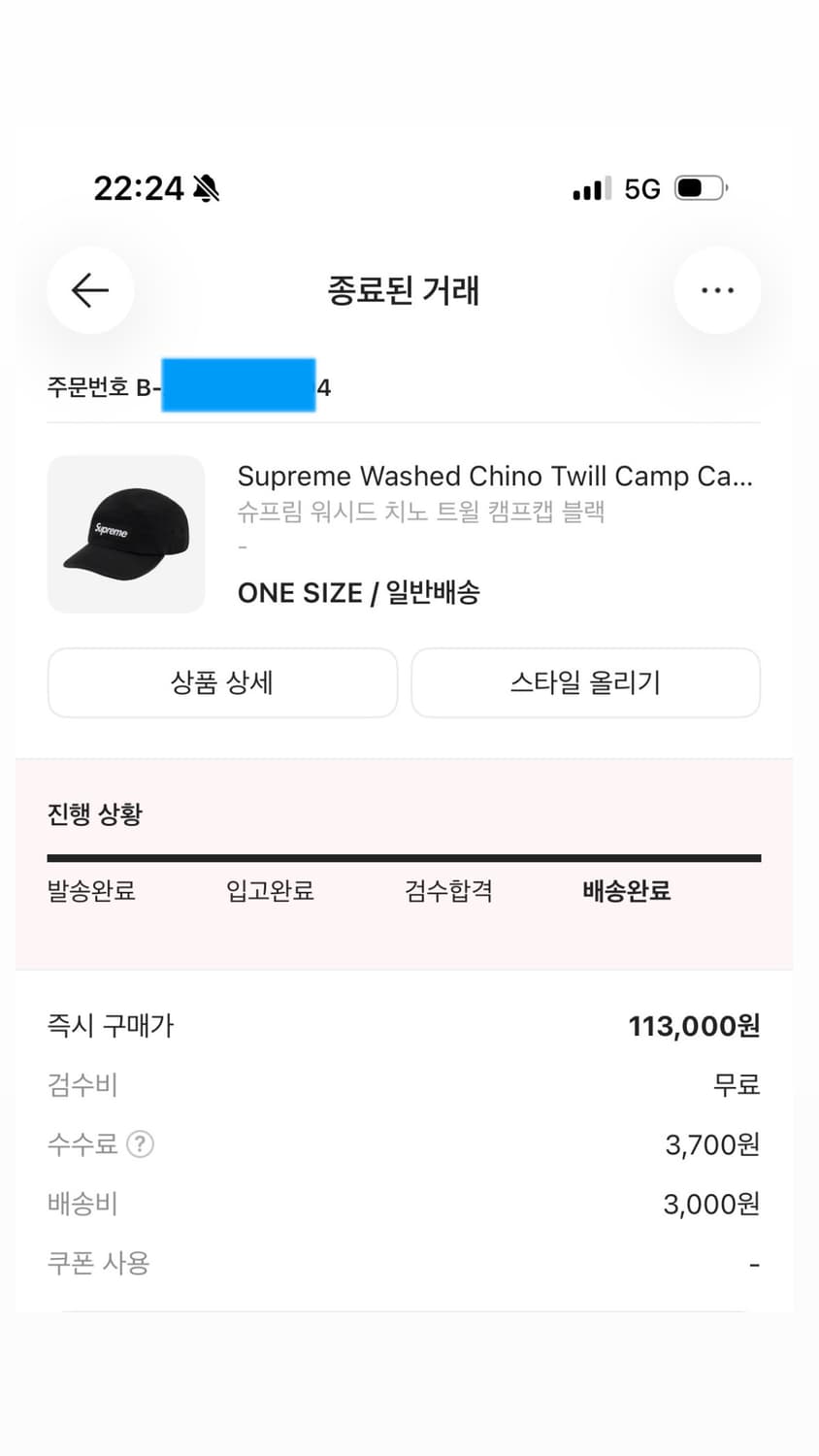Screen dimensions: 819x1456
Task: Tap the cellular signal bars icon
Action: coord(590,187)
